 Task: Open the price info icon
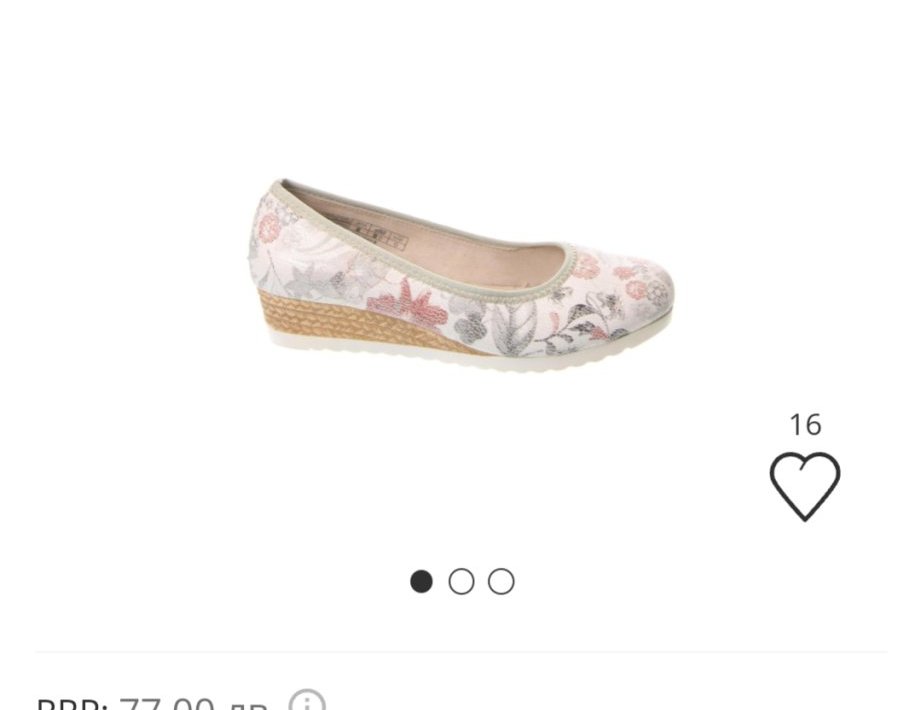coord(307,700)
